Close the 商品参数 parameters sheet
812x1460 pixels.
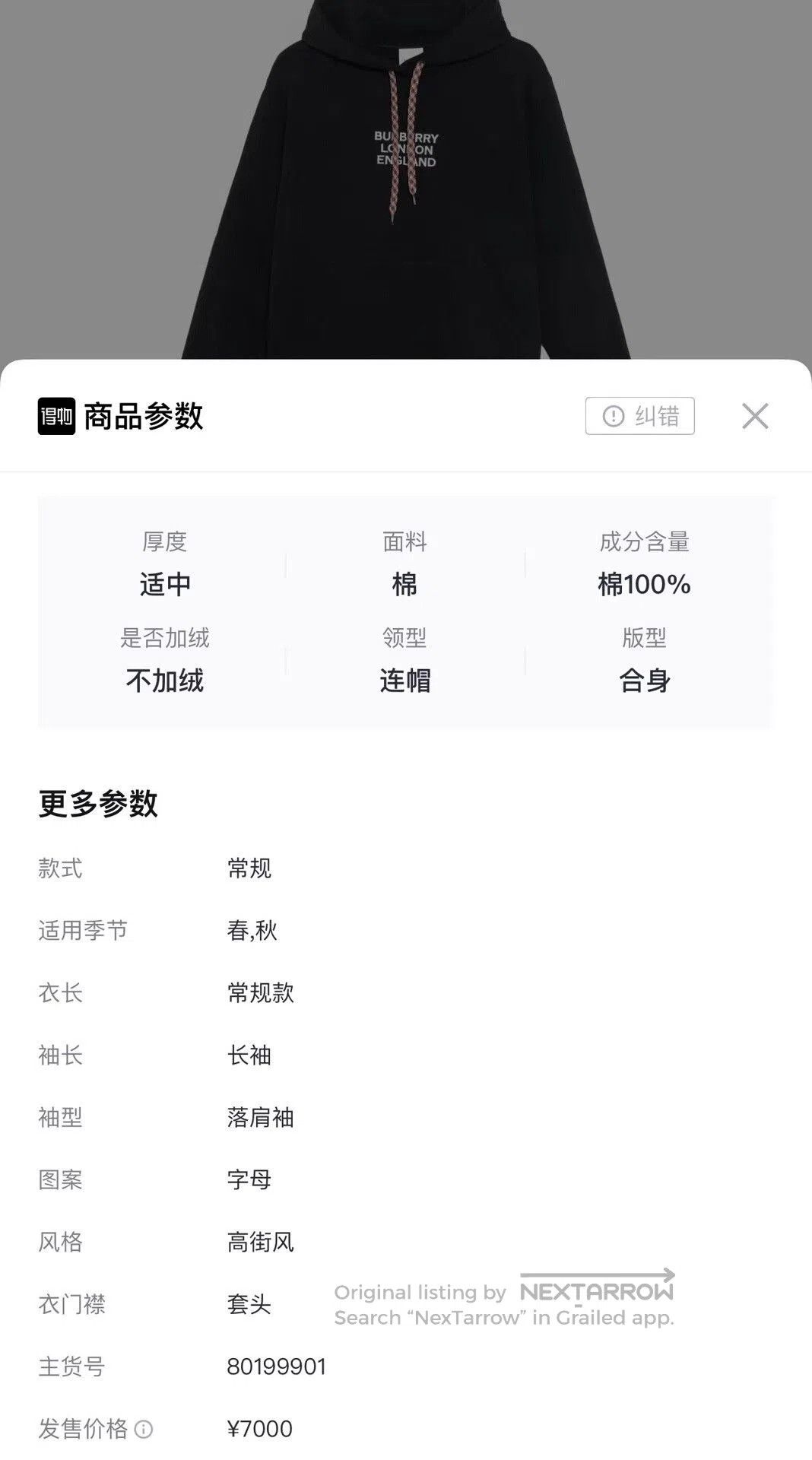pyautogui.click(x=755, y=416)
